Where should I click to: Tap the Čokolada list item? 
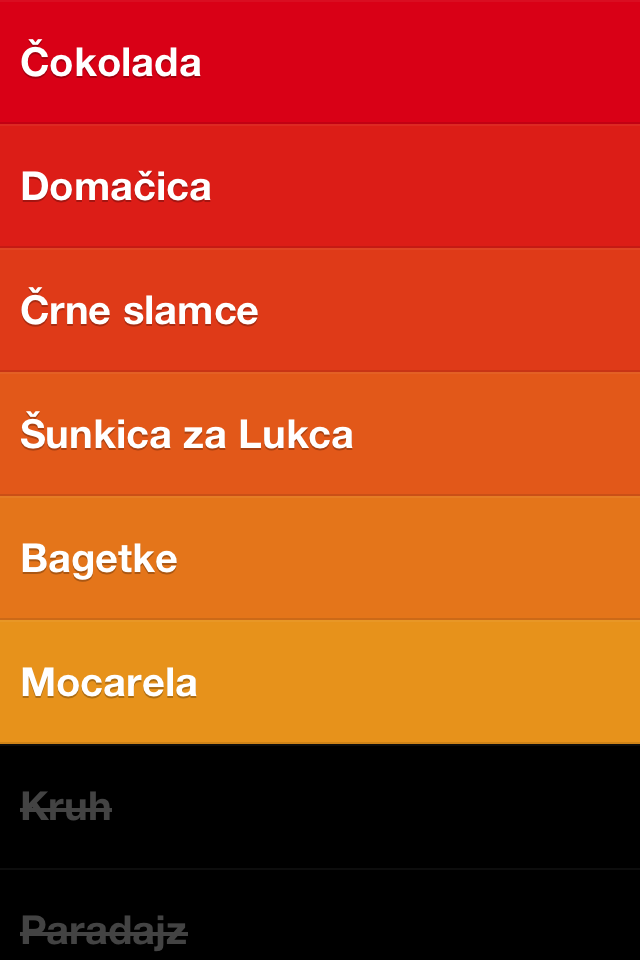[x=320, y=62]
